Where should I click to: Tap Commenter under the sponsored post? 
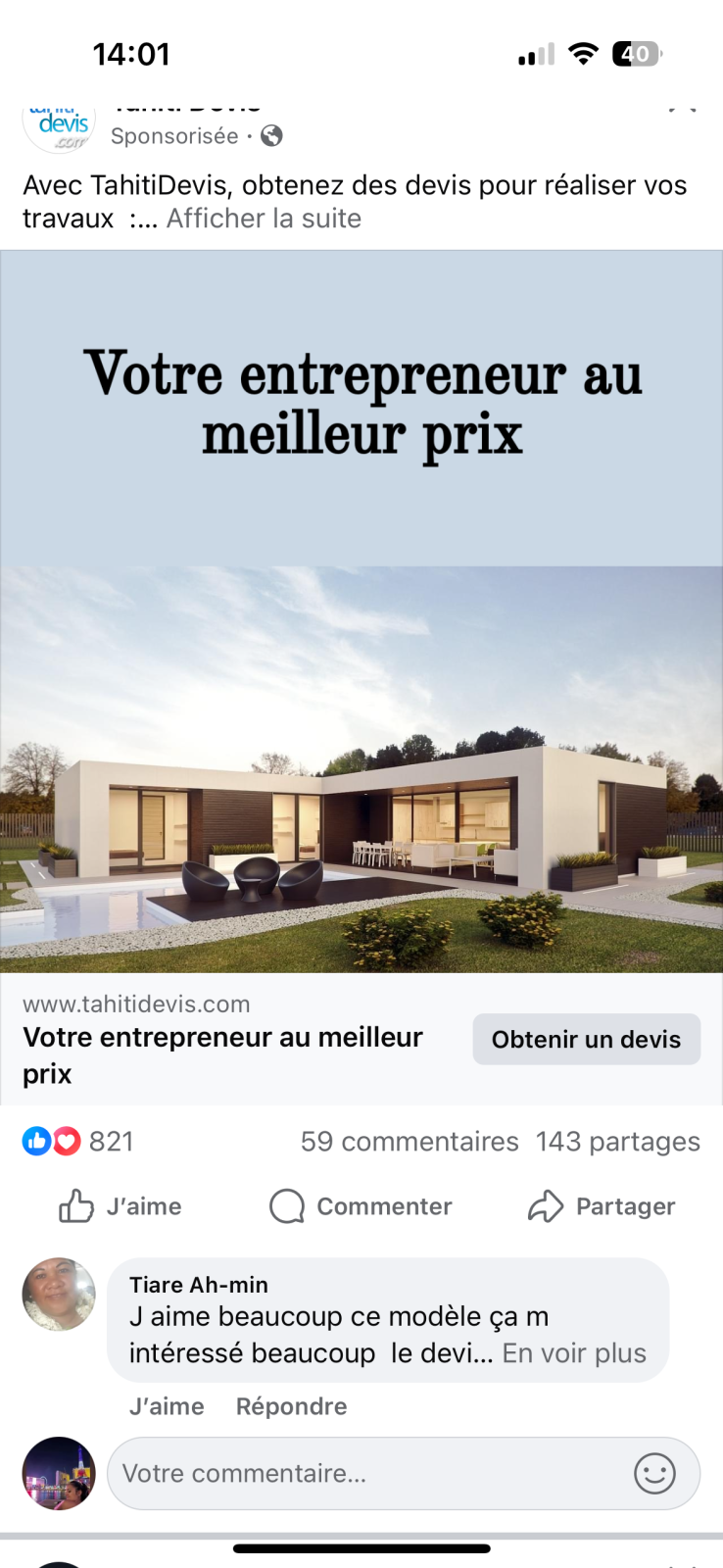pos(361,1206)
